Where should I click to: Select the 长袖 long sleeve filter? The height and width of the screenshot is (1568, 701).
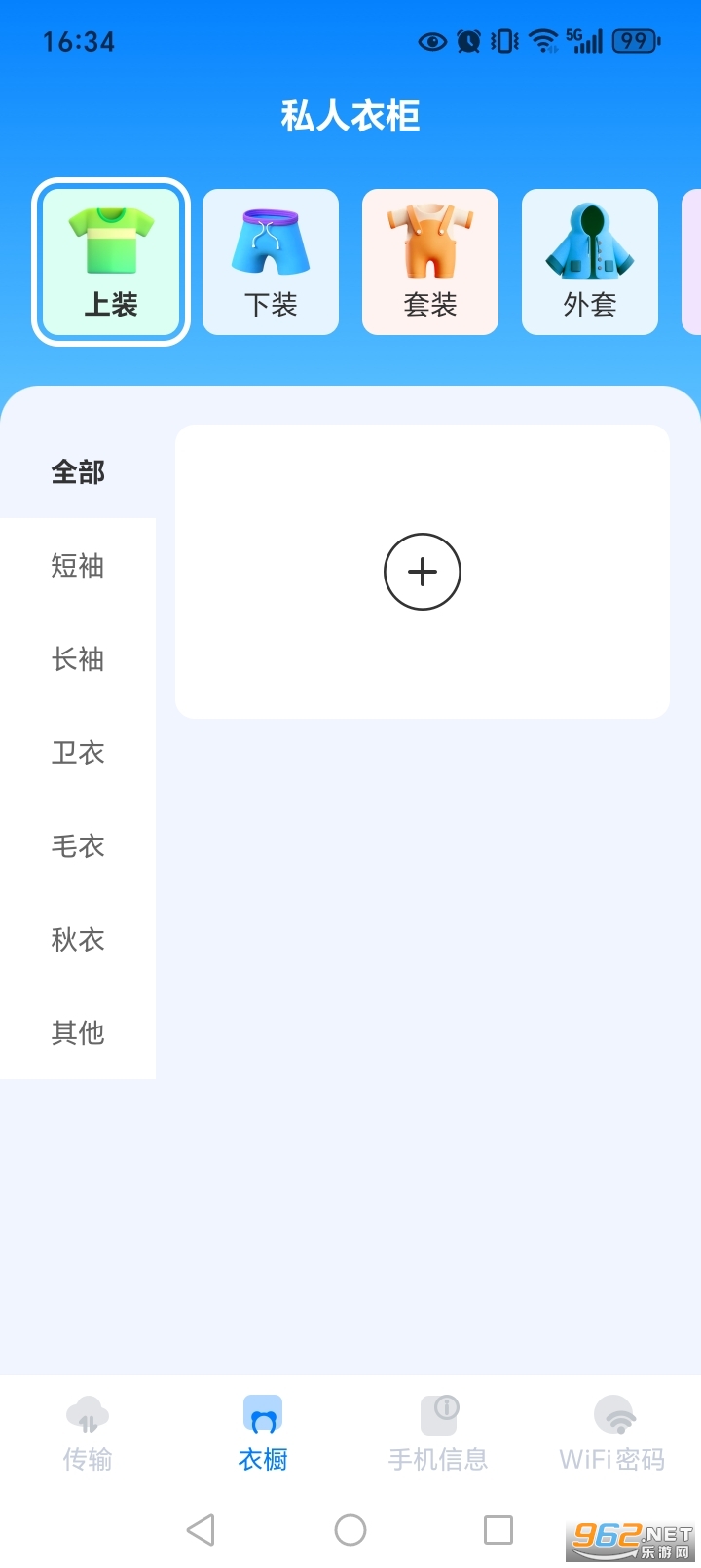(x=77, y=660)
